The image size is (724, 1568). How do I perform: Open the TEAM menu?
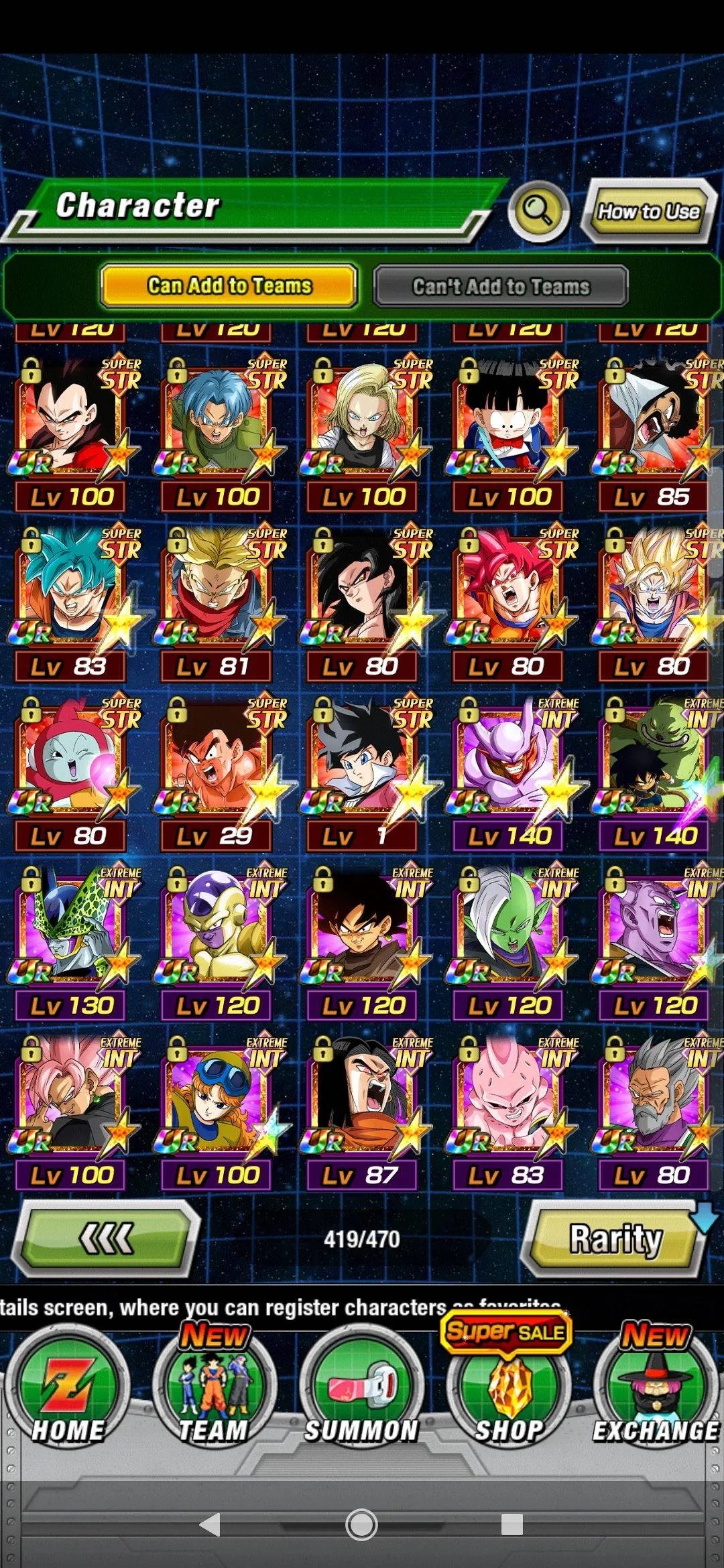(x=214, y=1390)
